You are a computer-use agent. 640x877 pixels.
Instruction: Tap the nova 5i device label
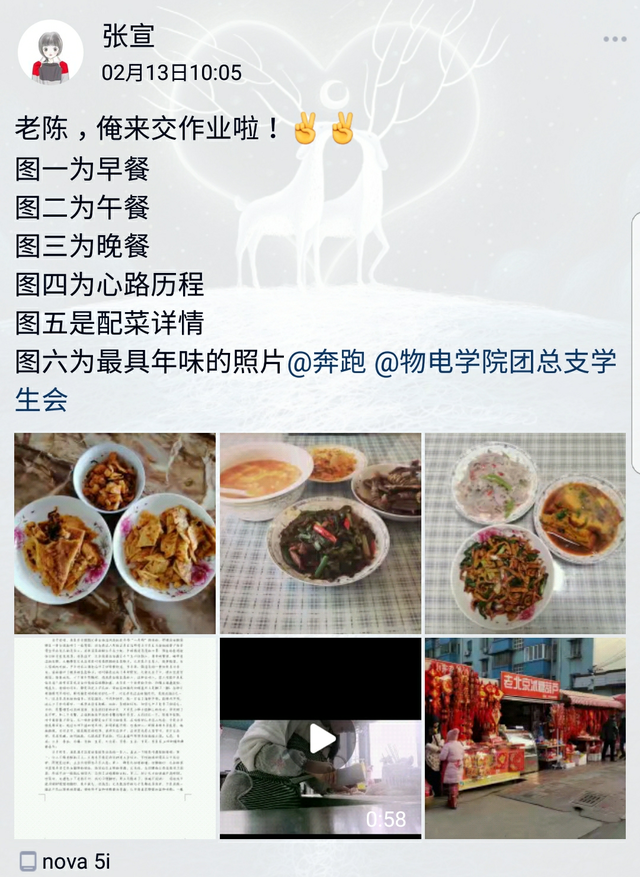pyautogui.click(x=77, y=860)
